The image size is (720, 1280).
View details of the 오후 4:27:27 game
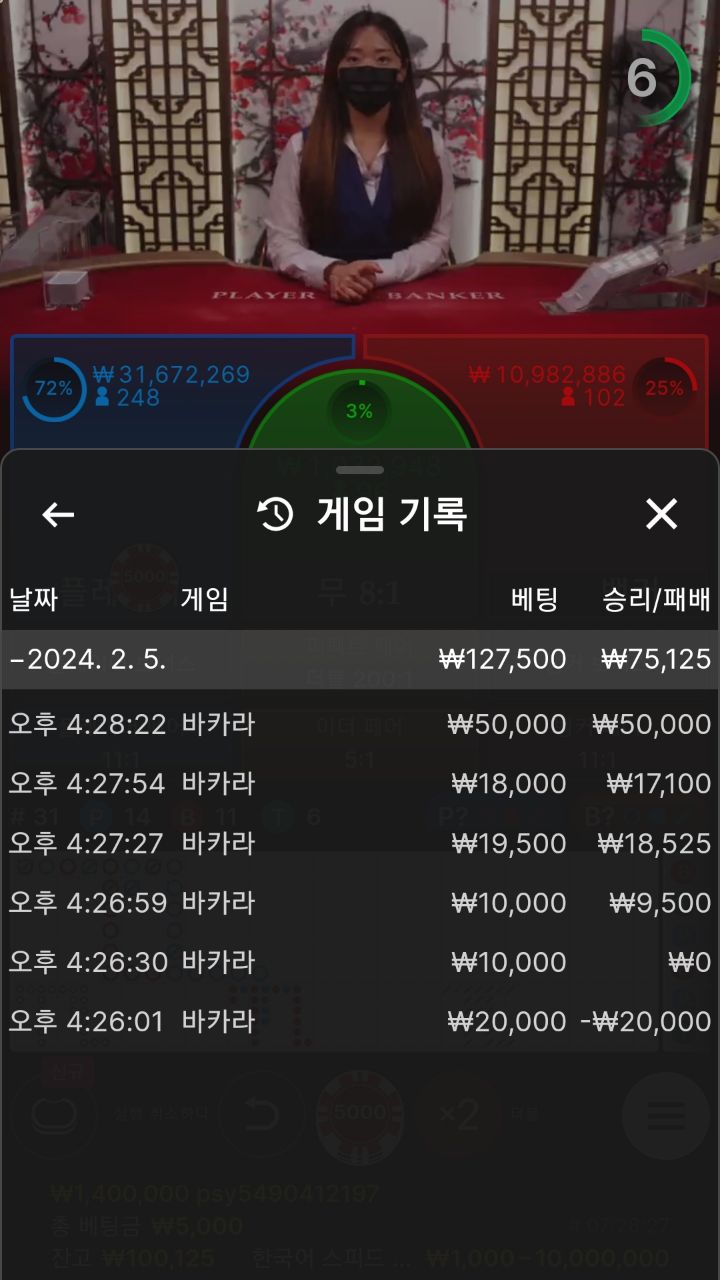360,843
